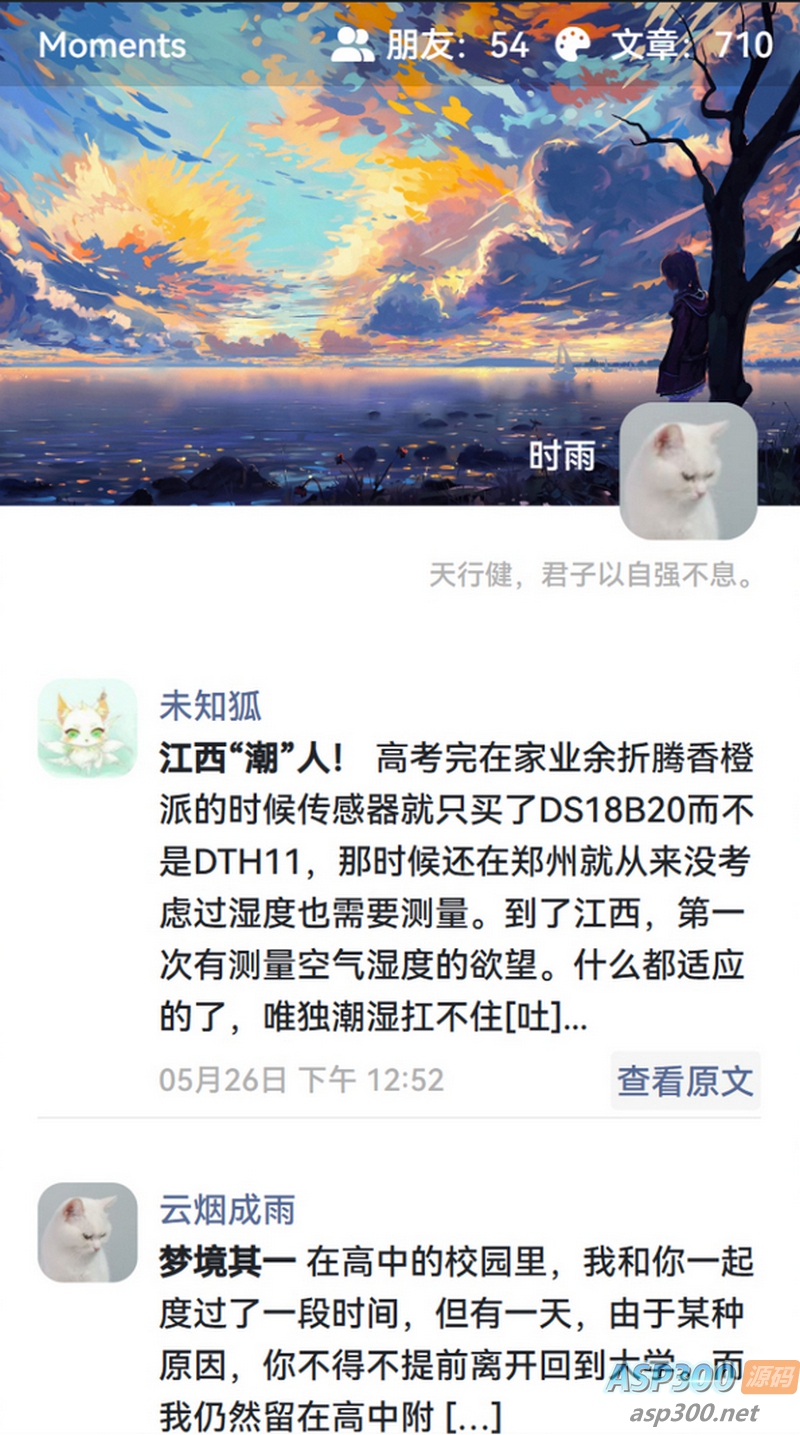The height and width of the screenshot is (1435, 800).
Task: Open the 朋友 friends list
Action: pos(430,45)
